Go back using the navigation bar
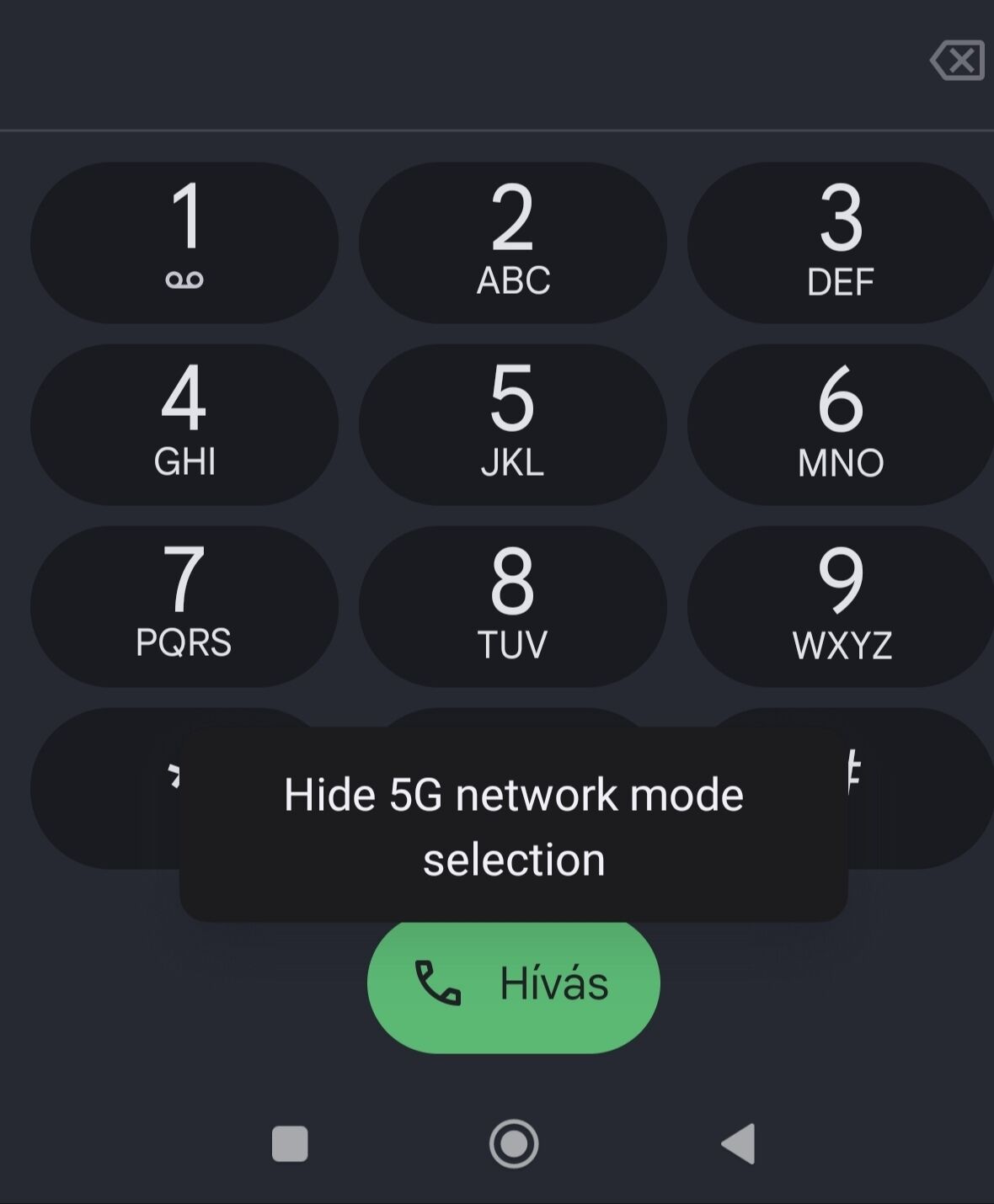 click(739, 1143)
